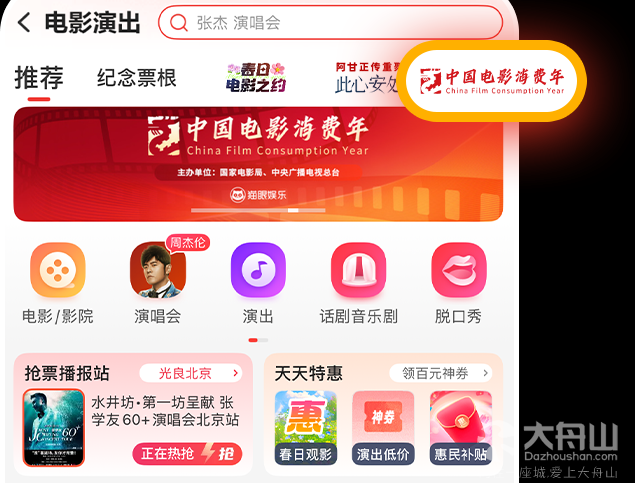Open the 电影/影院 category
Image resolution: width=635 pixels, height=483 pixels.
(57, 285)
